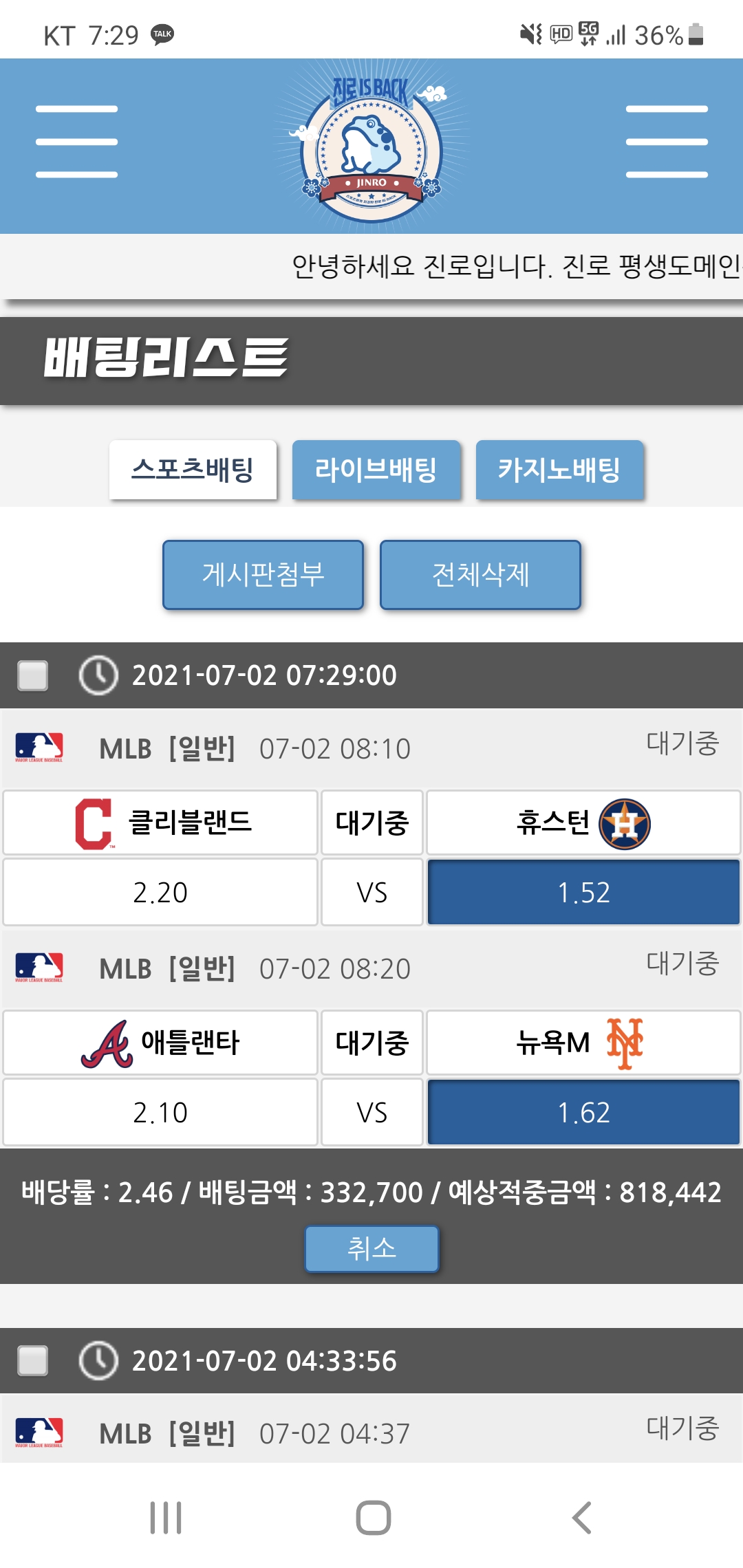
Task: Open the left hamburger menu
Action: pos(76,142)
